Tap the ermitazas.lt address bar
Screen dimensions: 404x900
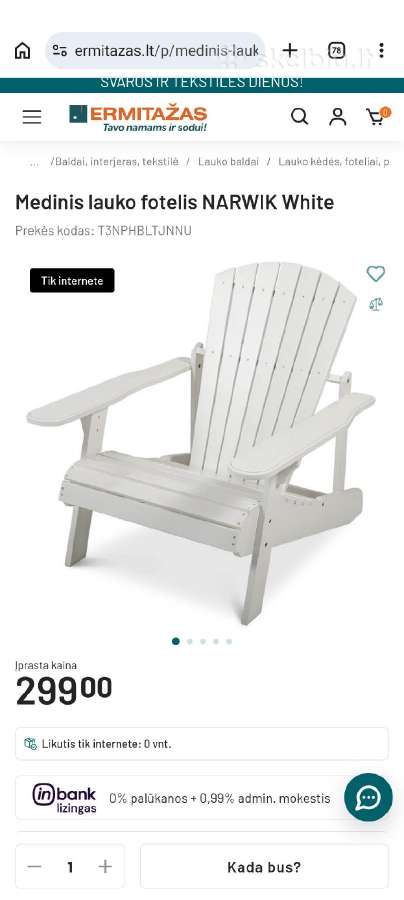(x=155, y=51)
